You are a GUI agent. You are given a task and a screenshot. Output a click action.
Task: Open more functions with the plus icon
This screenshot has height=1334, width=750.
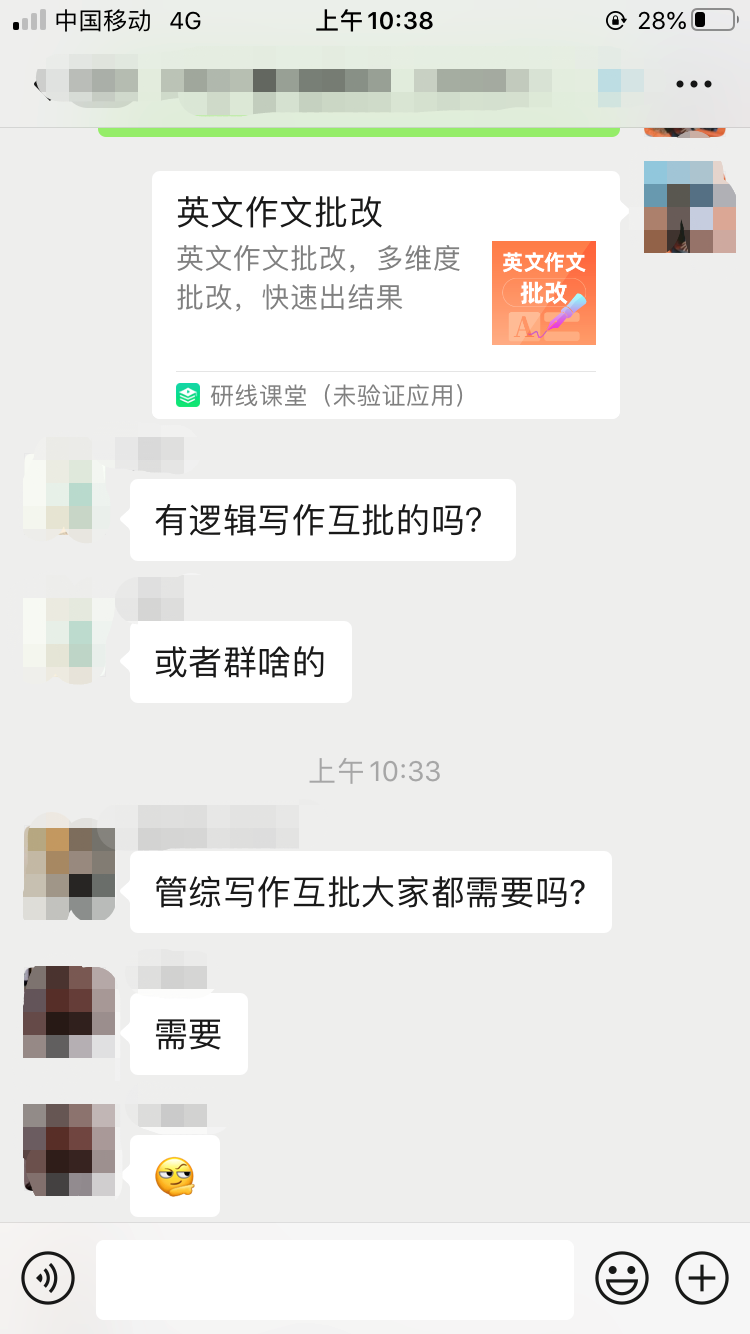pos(701,1278)
